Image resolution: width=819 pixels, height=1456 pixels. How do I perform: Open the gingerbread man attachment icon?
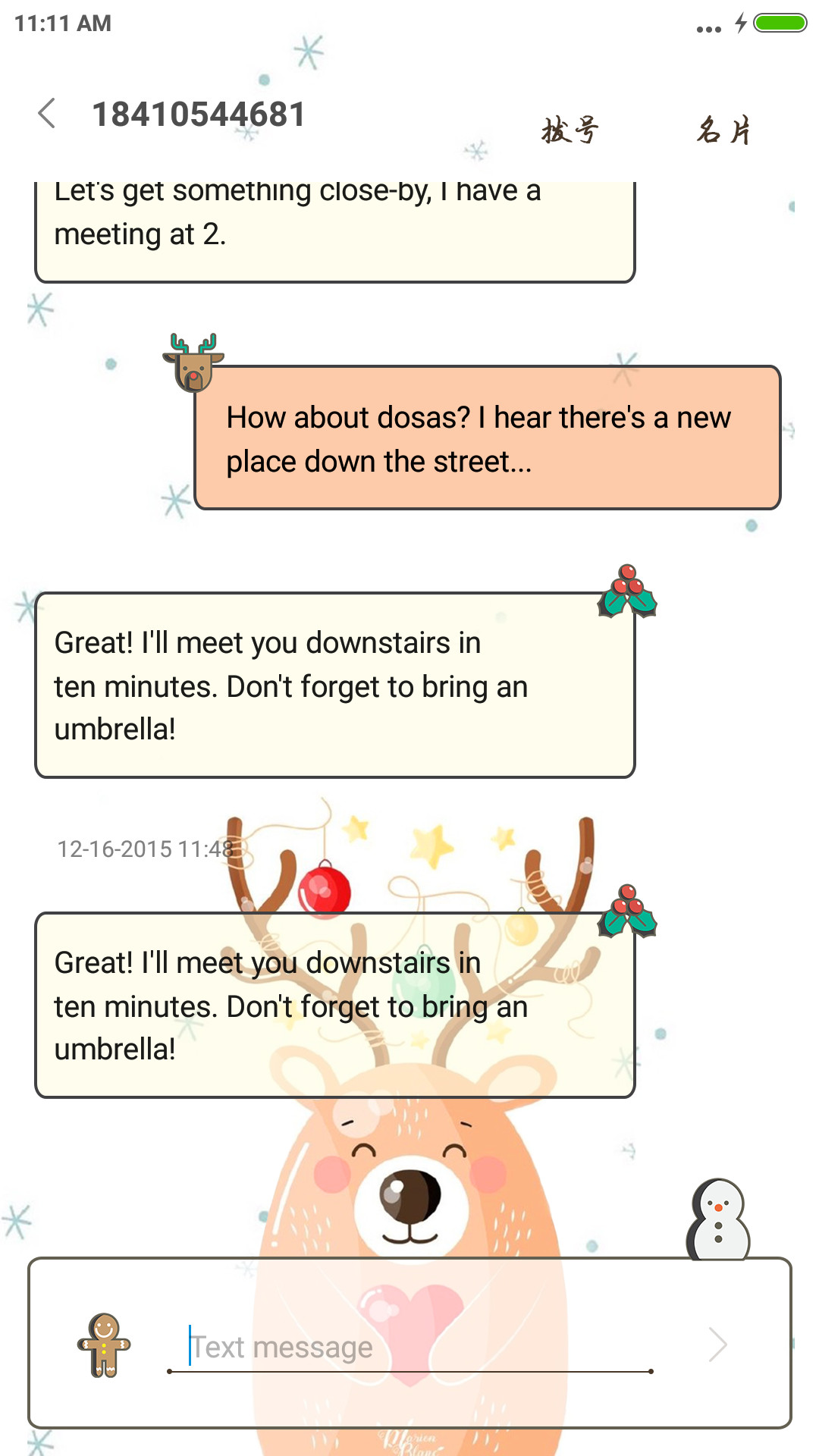tap(104, 1345)
